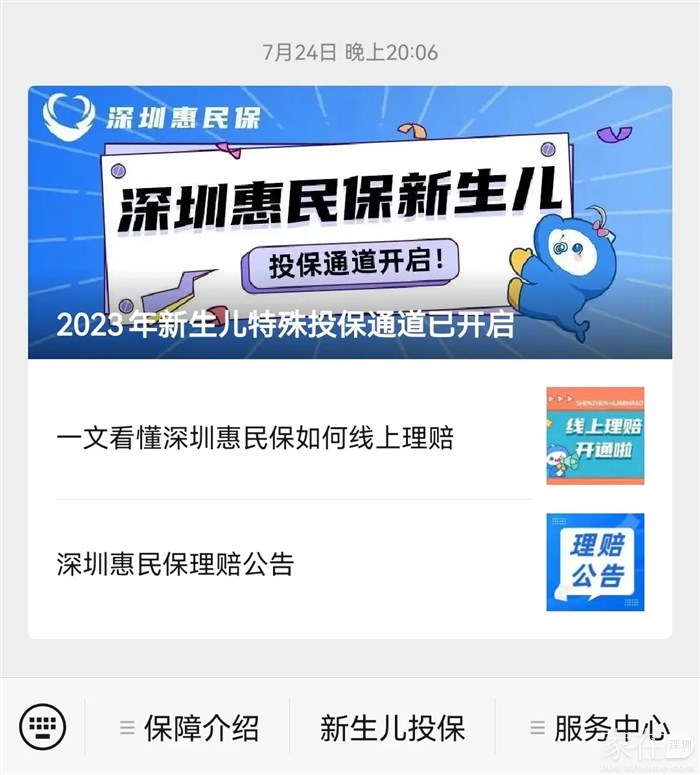Expand the 服务中心 menu

598,727
